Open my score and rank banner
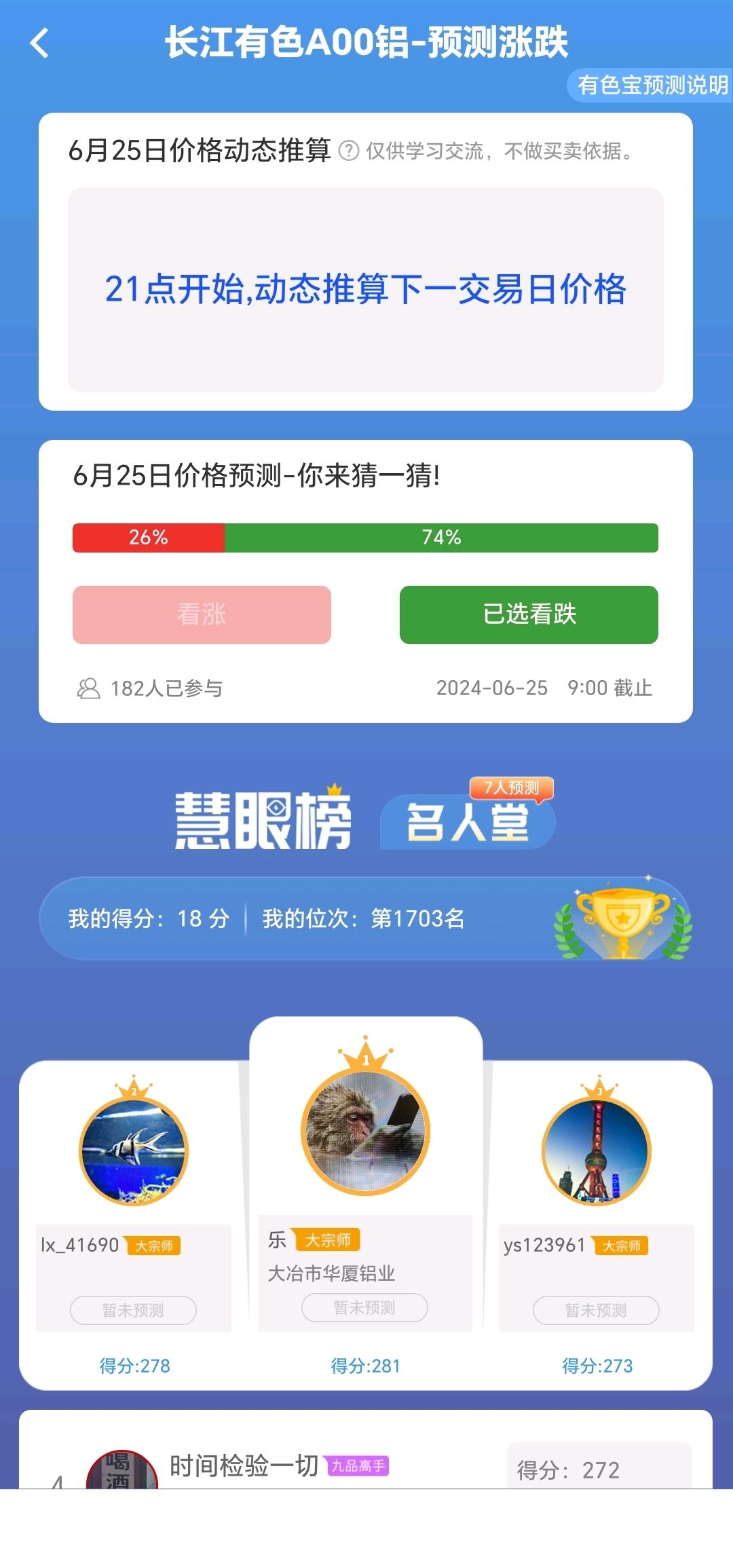The image size is (733, 1568). pyautogui.click(x=366, y=918)
